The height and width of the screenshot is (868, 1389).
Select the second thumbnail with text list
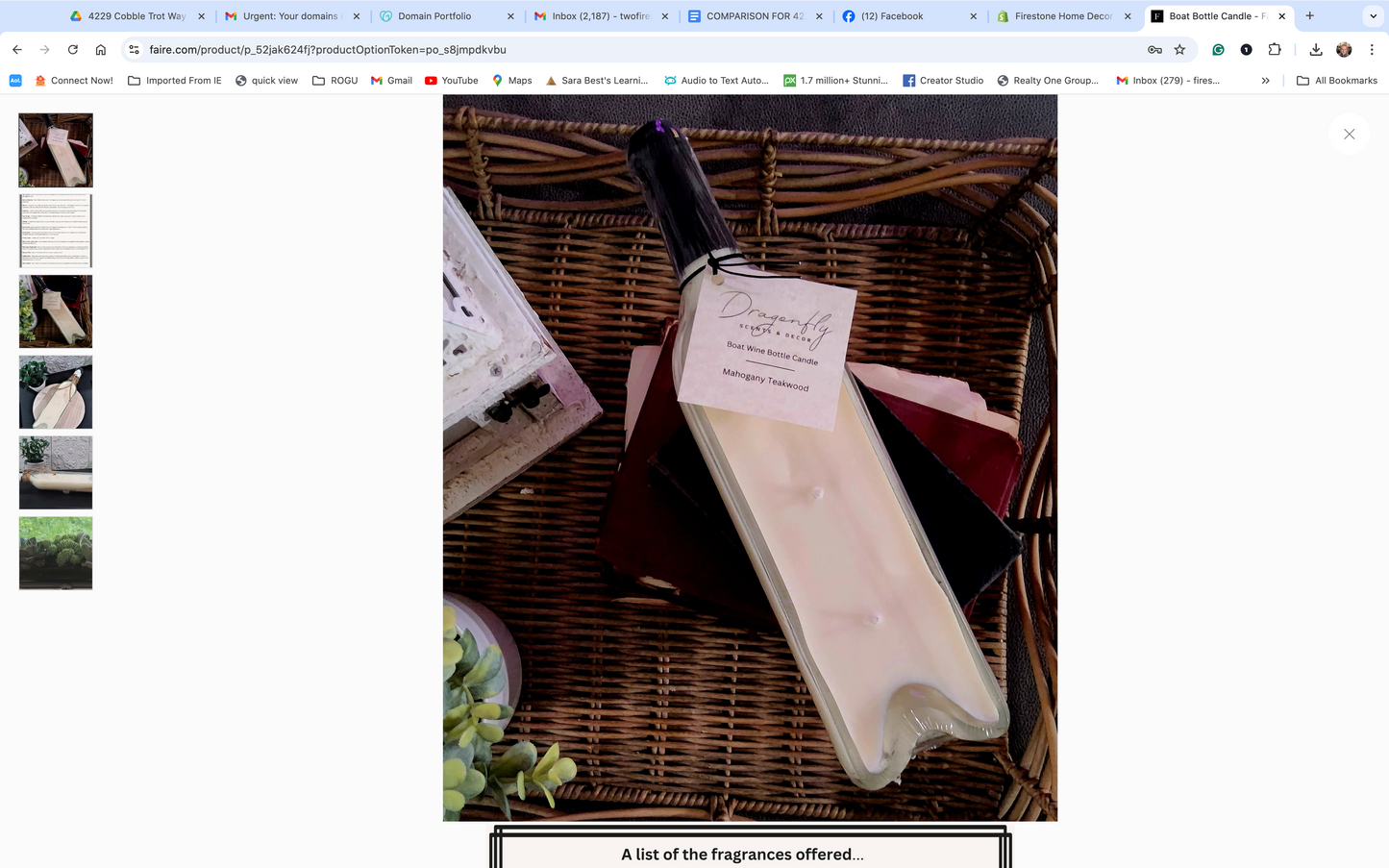tap(56, 231)
